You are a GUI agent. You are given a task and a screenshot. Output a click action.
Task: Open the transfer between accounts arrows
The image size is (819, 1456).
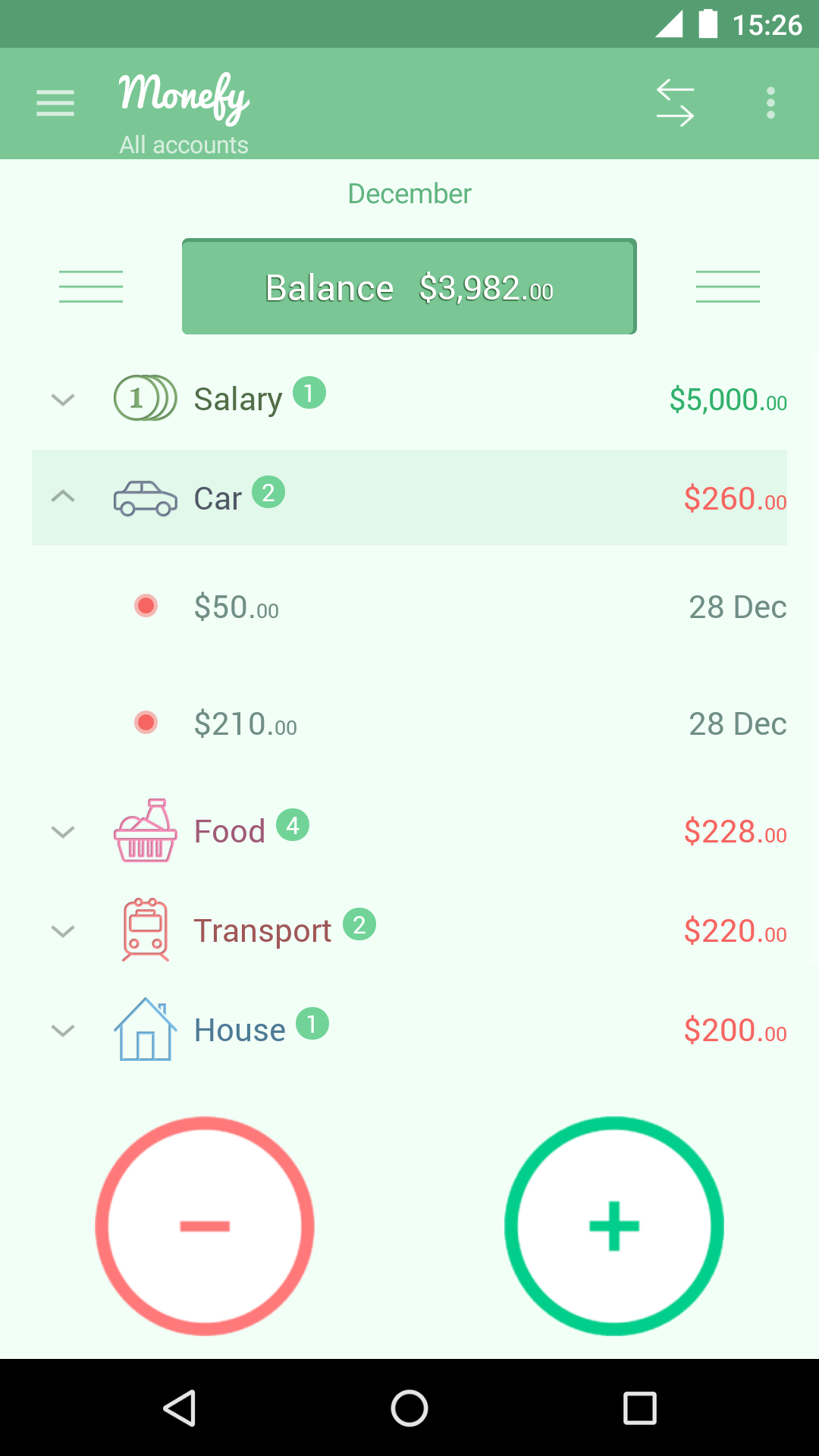coord(675,103)
